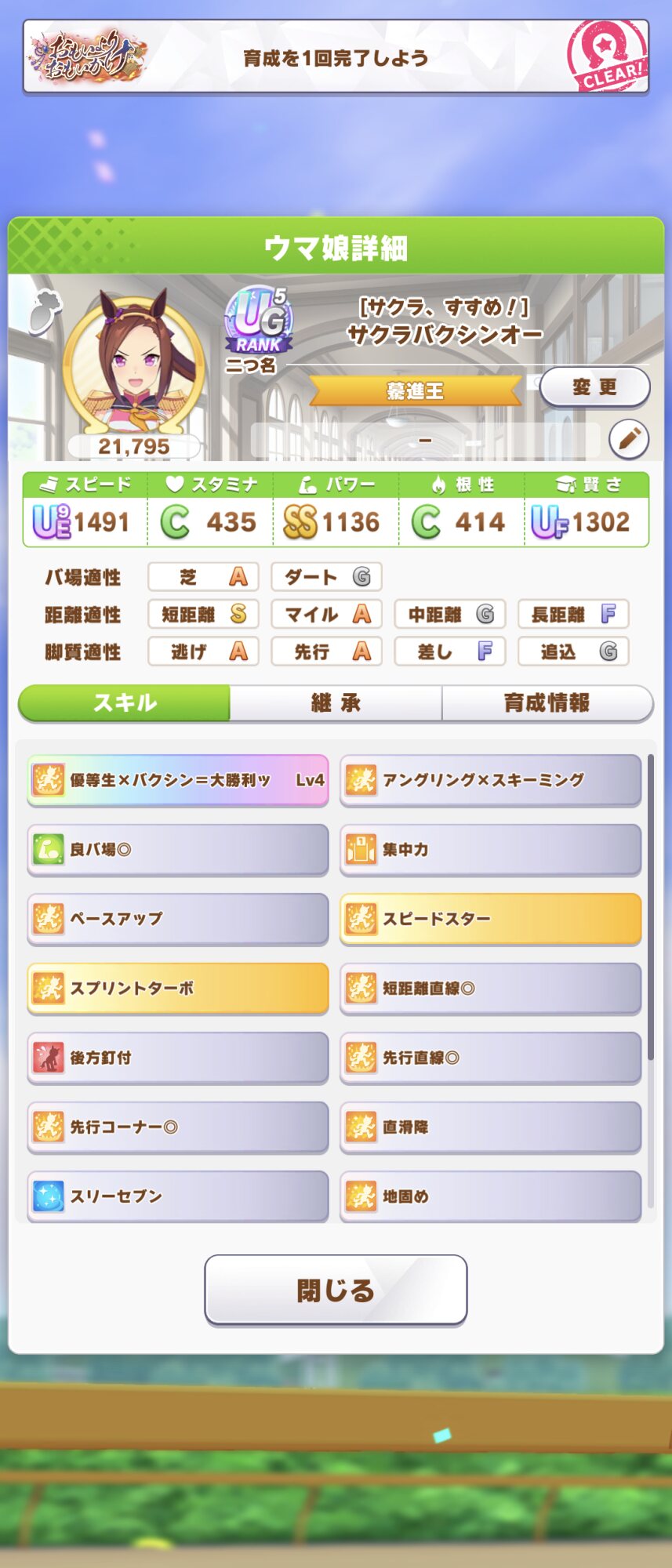Show details for 集中力 skill
Viewport: 672px width, 1568px height.
pos(490,849)
